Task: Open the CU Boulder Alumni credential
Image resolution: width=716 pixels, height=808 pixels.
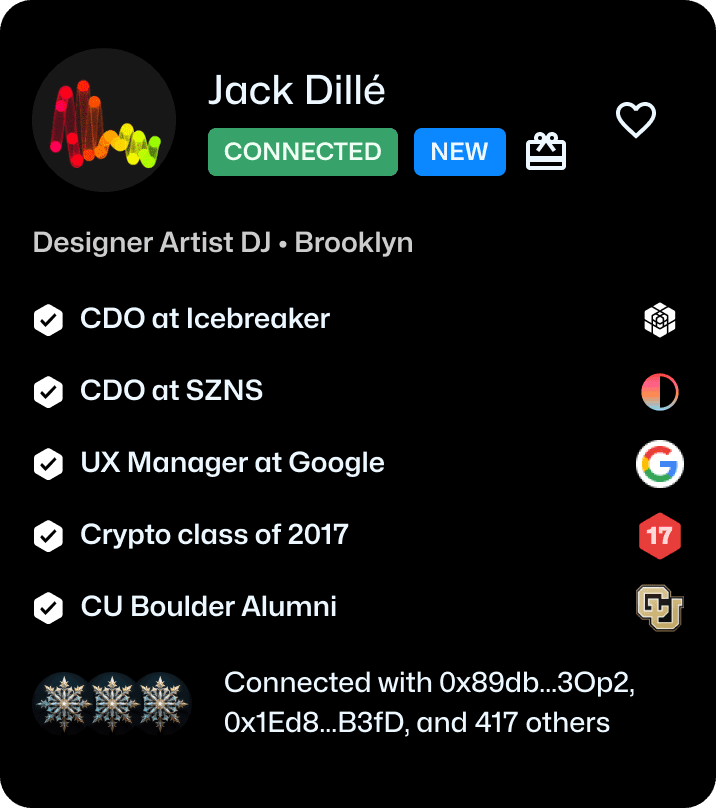Action: tap(358, 608)
